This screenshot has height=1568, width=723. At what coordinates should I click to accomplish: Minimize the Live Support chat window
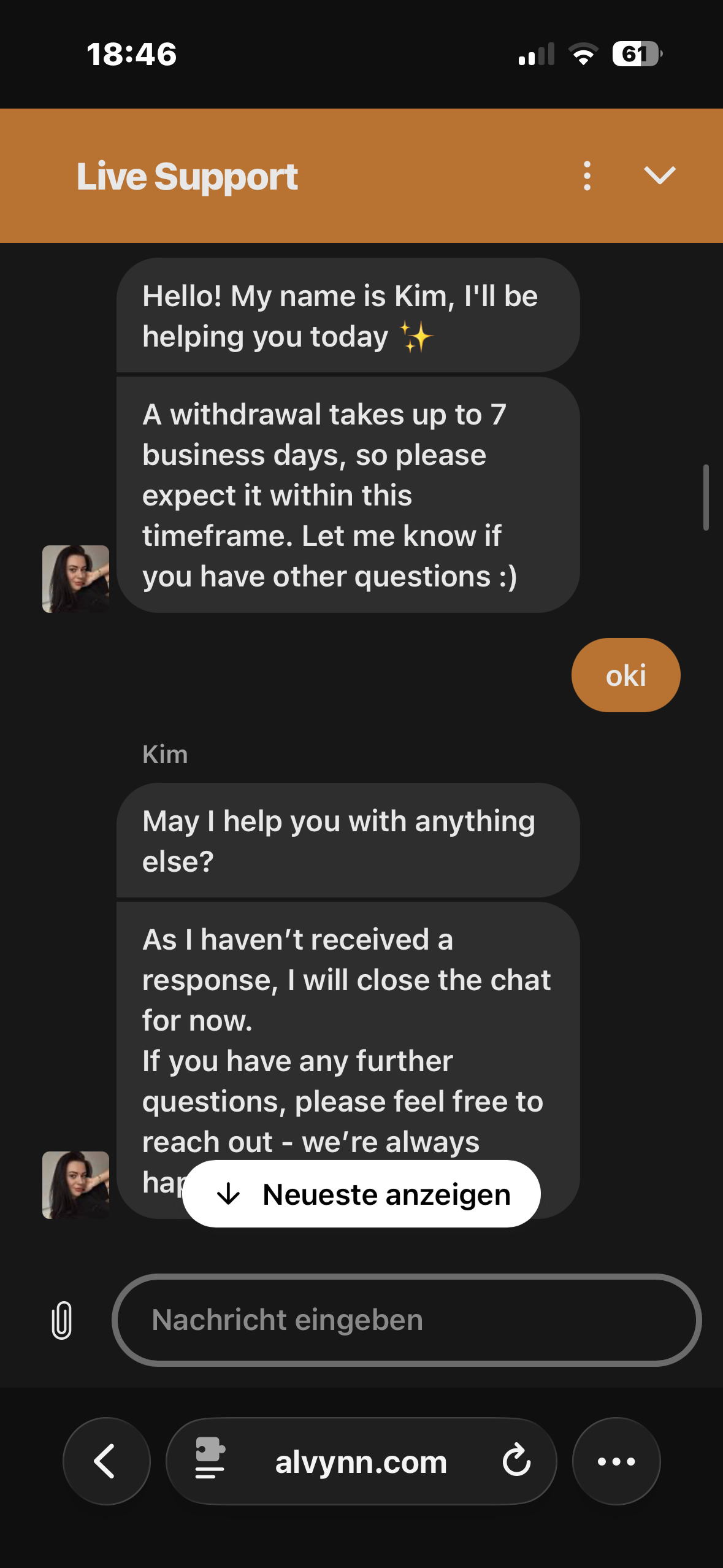coord(660,175)
